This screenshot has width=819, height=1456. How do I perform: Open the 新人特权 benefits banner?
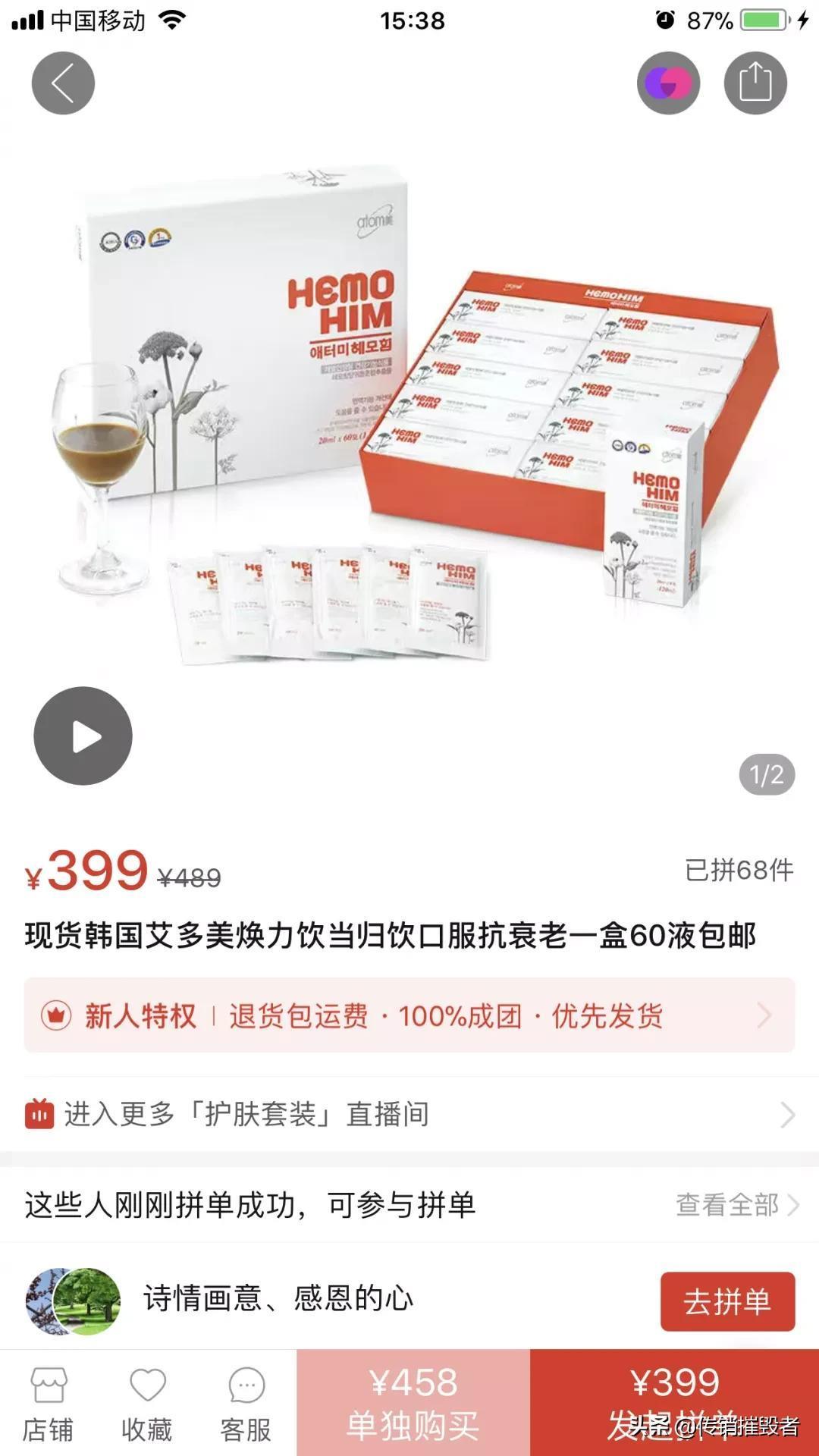click(409, 1015)
